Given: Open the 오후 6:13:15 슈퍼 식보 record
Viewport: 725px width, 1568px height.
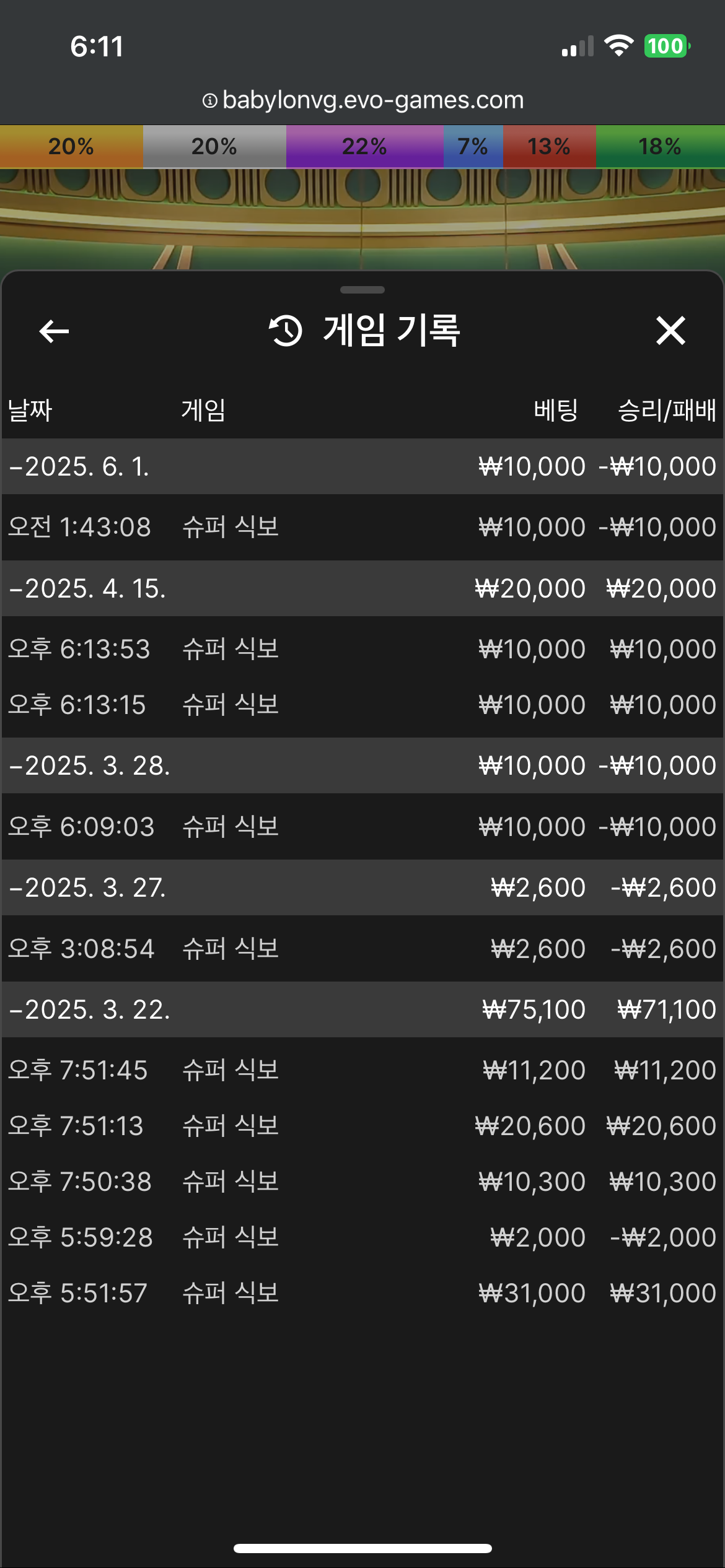Looking at the screenshot, I should coord(362,705).
